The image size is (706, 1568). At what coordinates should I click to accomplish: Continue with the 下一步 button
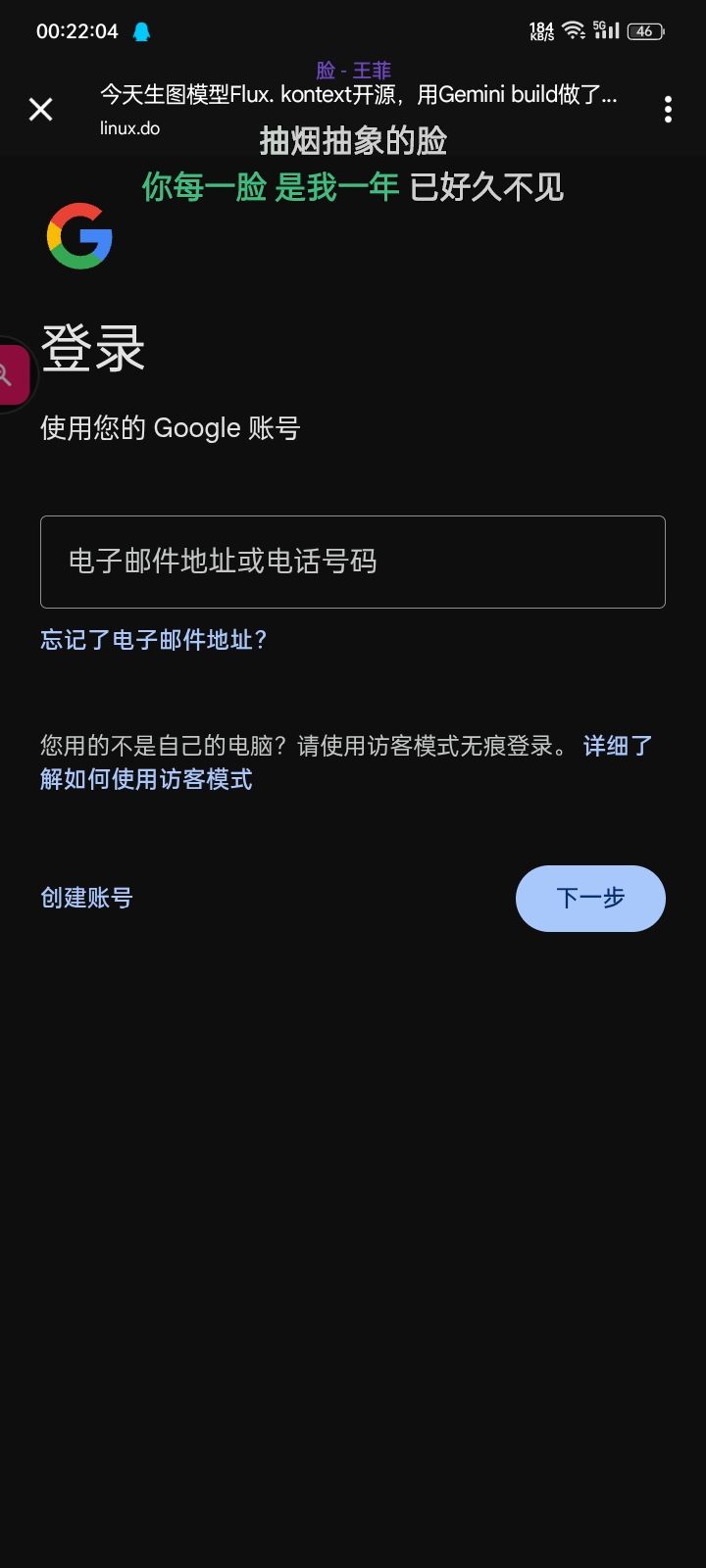[x=590, y=898]
